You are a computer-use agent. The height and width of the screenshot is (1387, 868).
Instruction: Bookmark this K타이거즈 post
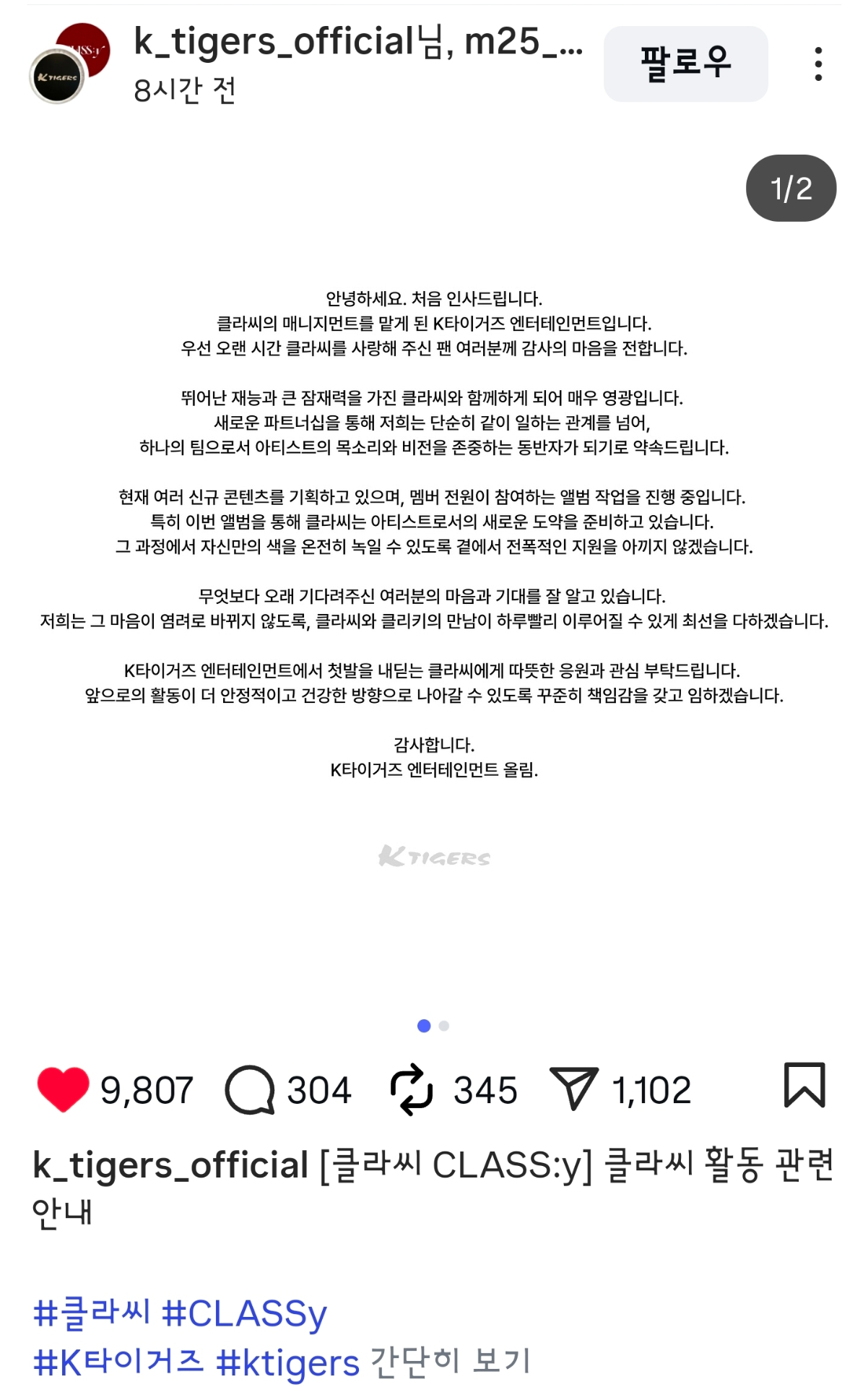tap(804, 1085)
